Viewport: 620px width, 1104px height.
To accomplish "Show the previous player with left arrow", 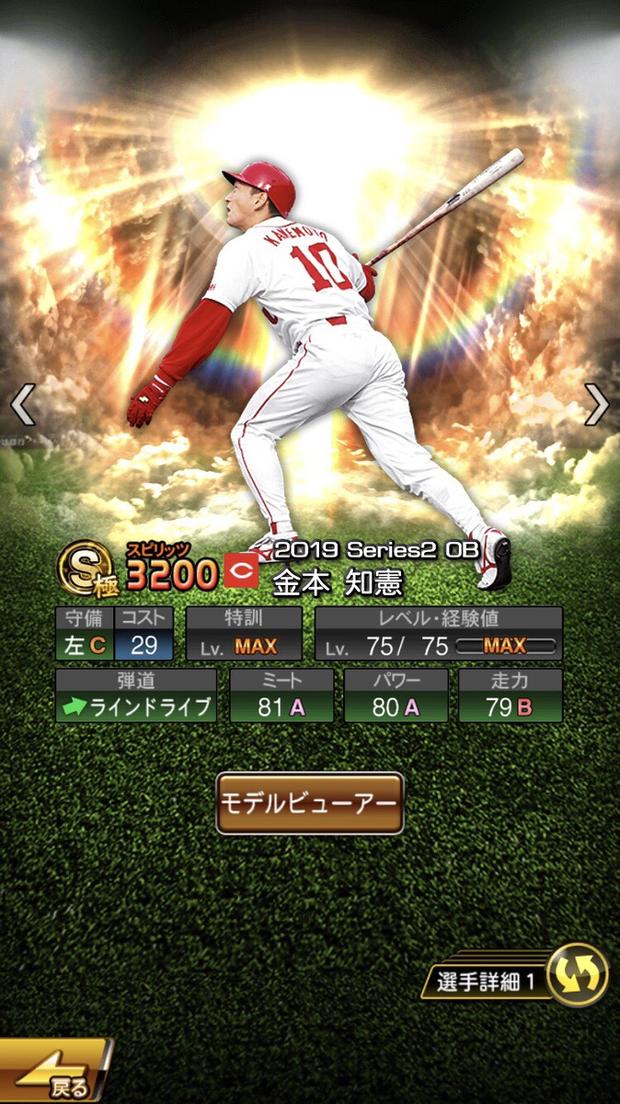I will [x=22, y=404].
